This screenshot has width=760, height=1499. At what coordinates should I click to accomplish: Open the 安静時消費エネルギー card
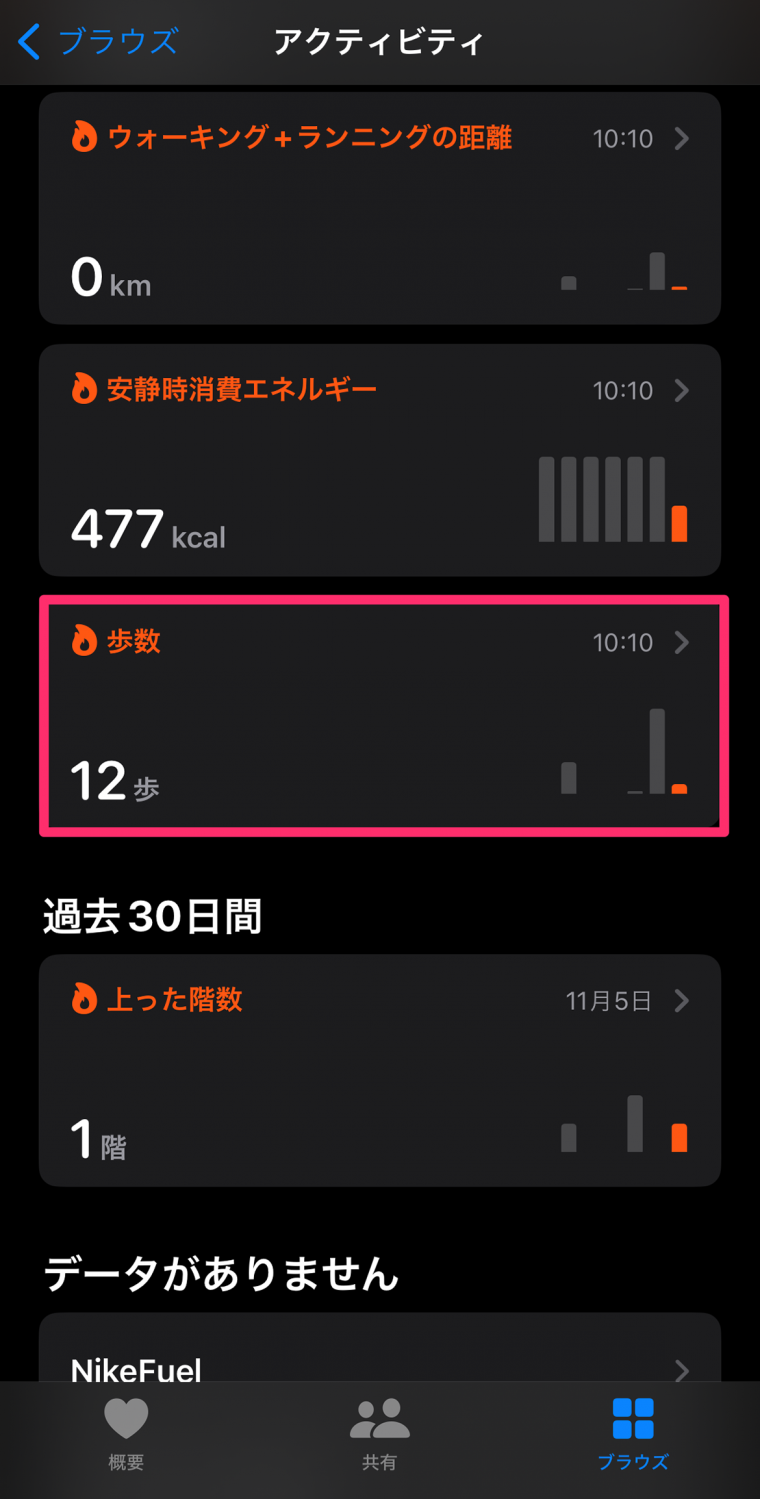pyautogui.click(x=380, y=460)
